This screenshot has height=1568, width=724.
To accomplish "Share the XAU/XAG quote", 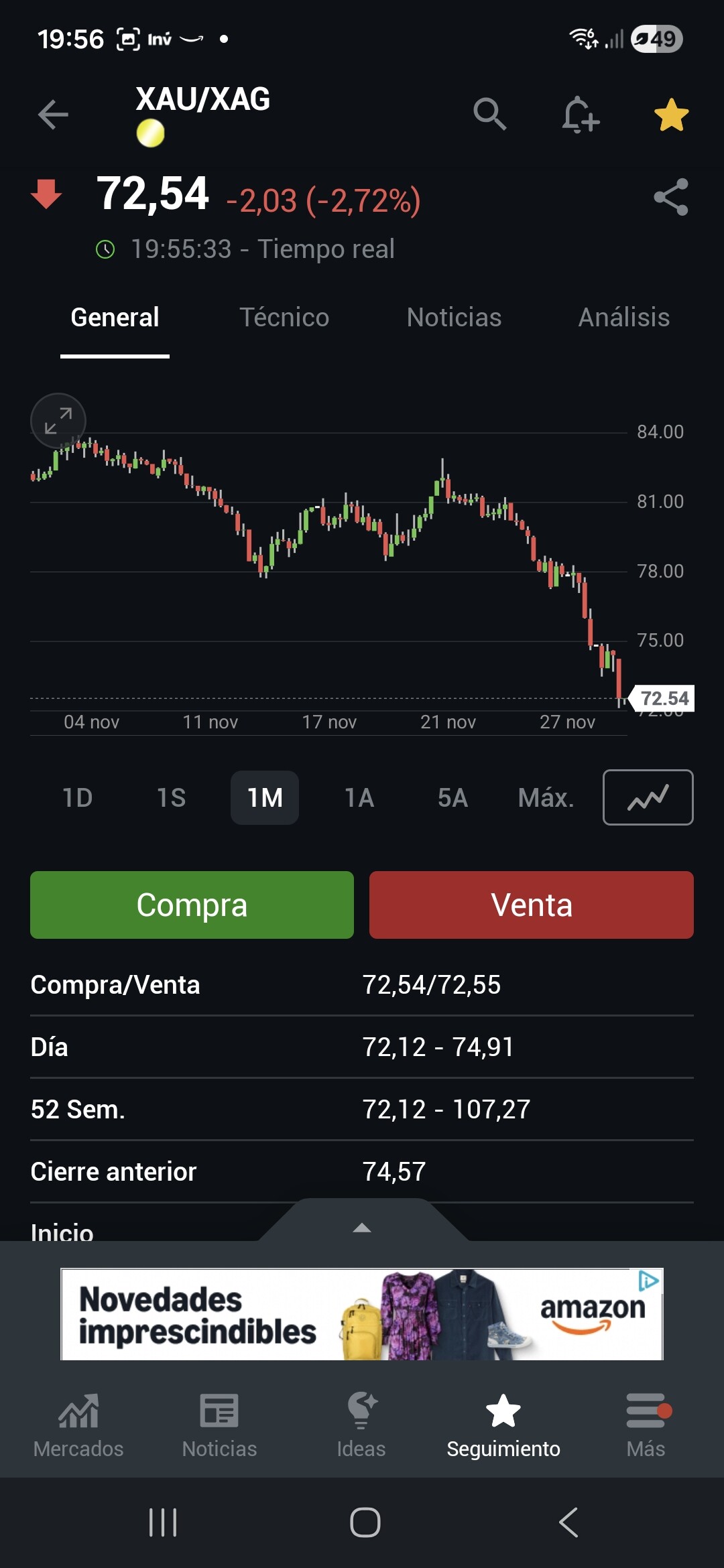I will point(671,197).
